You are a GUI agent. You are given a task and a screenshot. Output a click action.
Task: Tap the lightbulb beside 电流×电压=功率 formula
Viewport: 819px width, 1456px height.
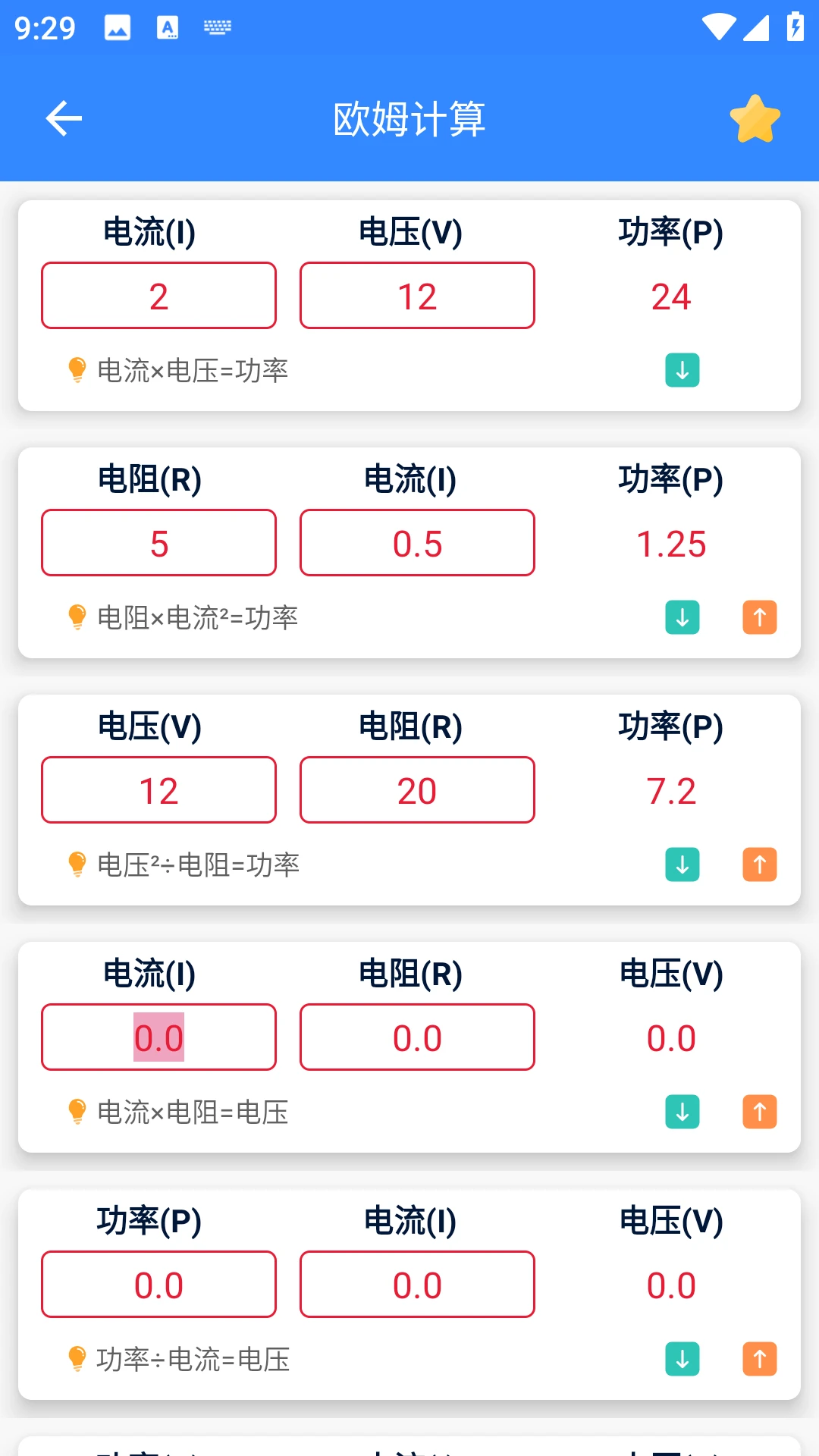tap(77, 370)
